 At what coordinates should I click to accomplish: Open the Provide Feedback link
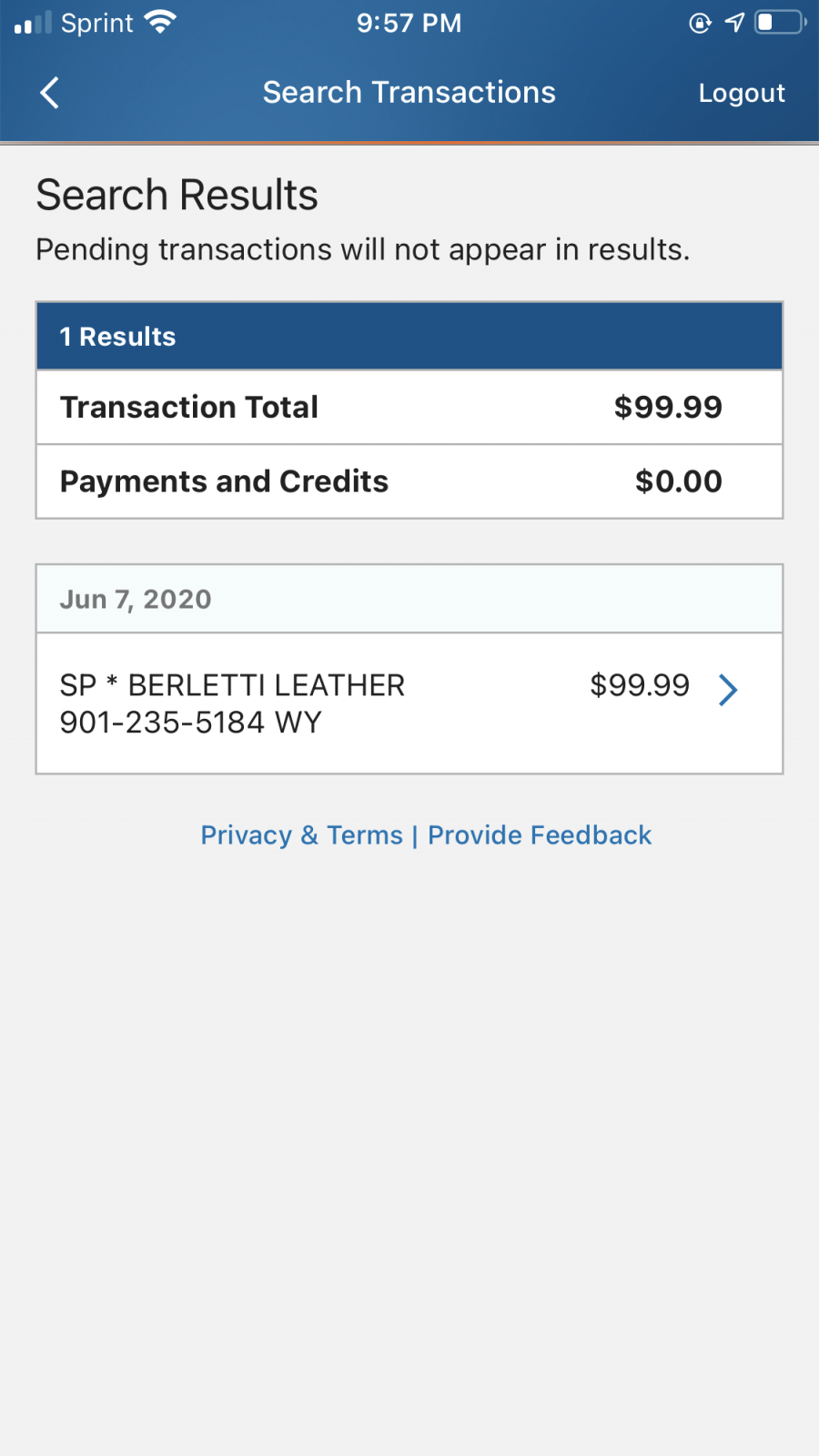[x=540, y=835]
